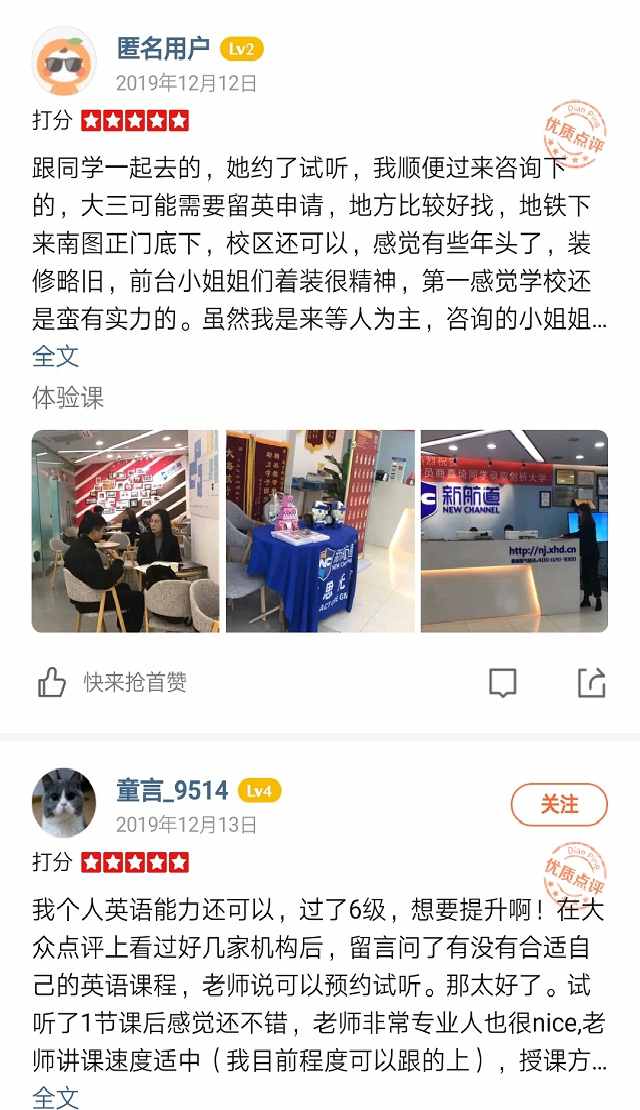Open 童言_9514's profile avatar

64,803
